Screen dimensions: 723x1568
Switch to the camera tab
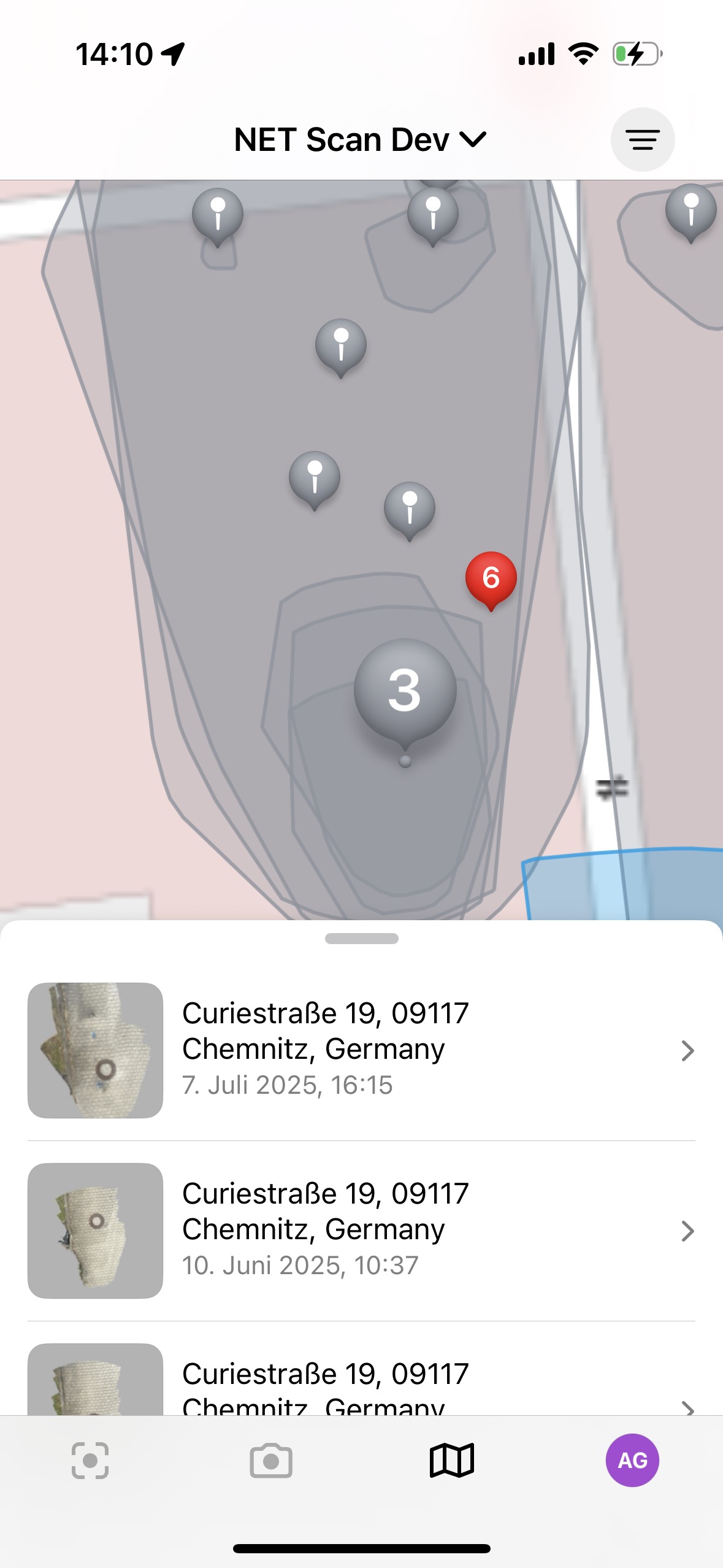coord(271,1461)
